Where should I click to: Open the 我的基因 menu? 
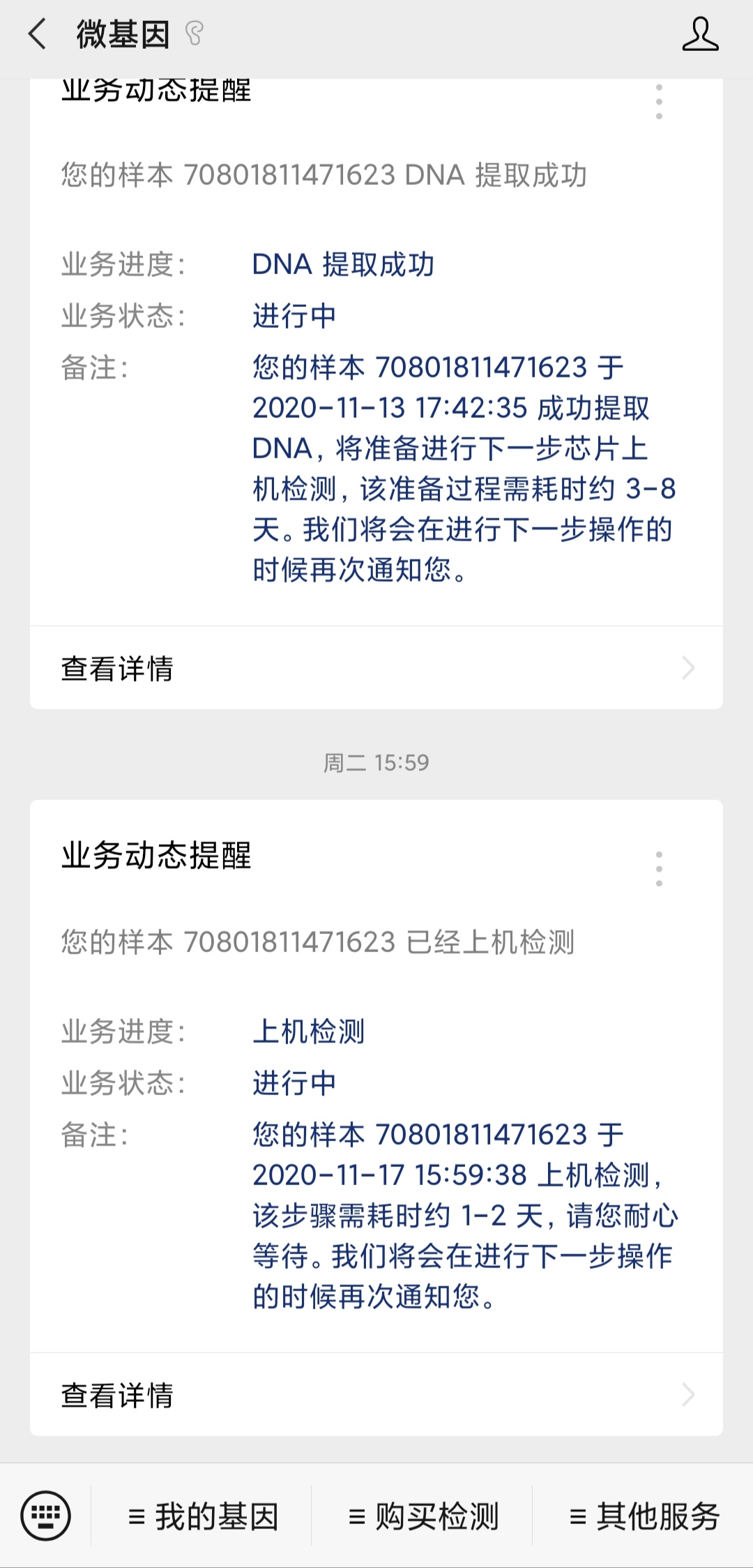pyautogui.click(x=203, y=1516)
